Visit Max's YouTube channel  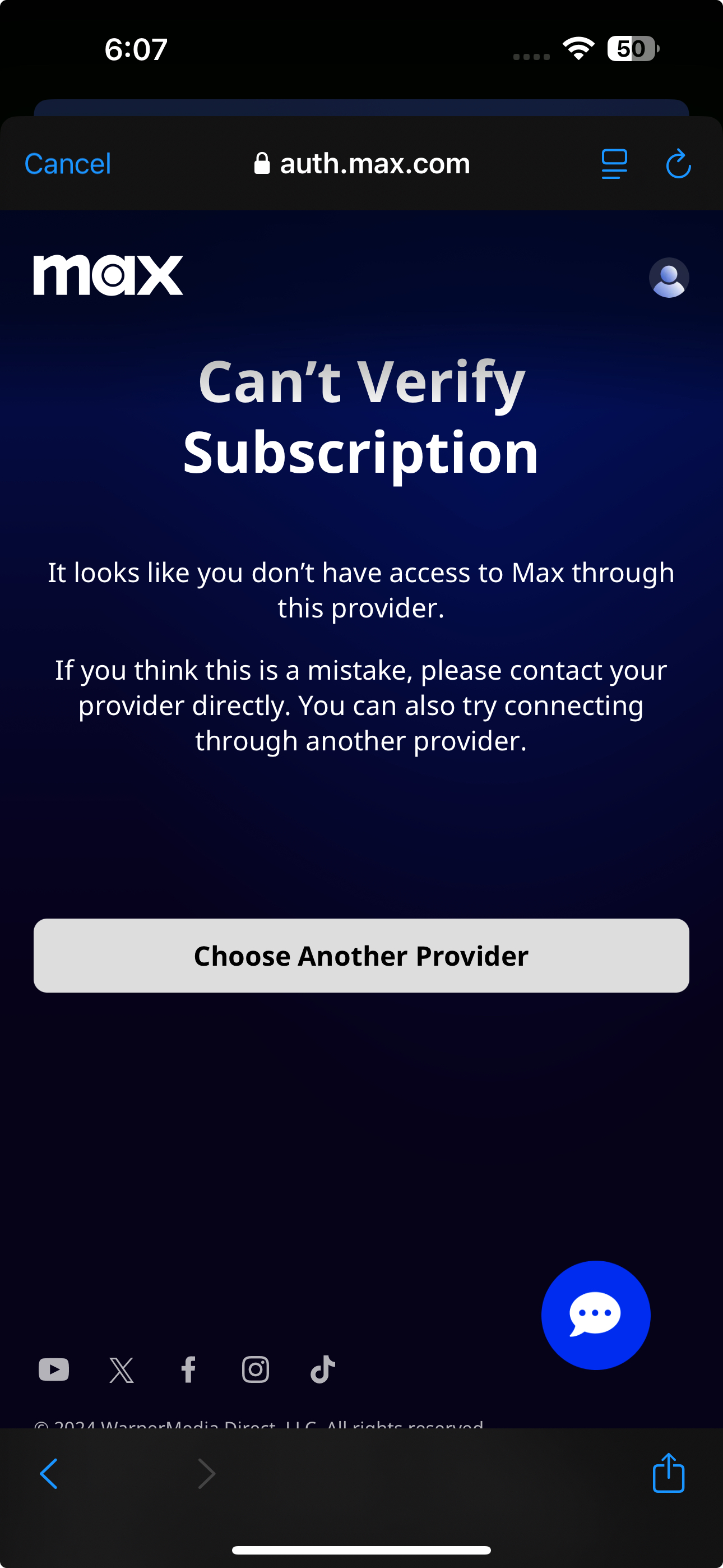(54, 1369)
